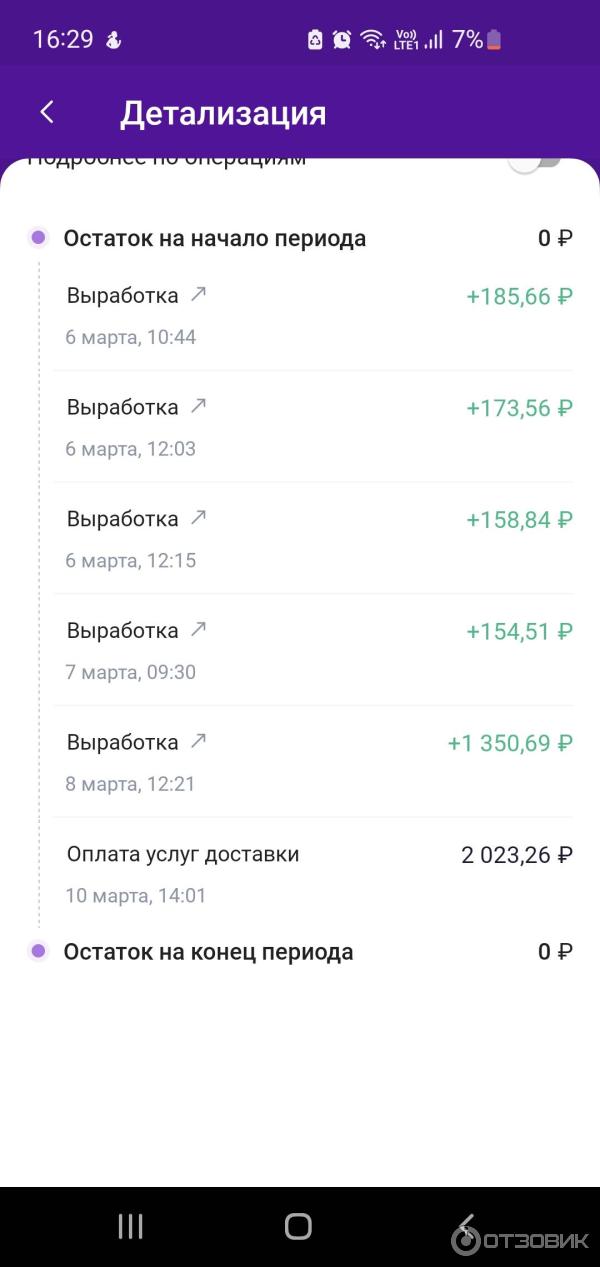Viewport: 600px width, 1267px height.
Task: Open the recent apps view
Action: 131,1226
